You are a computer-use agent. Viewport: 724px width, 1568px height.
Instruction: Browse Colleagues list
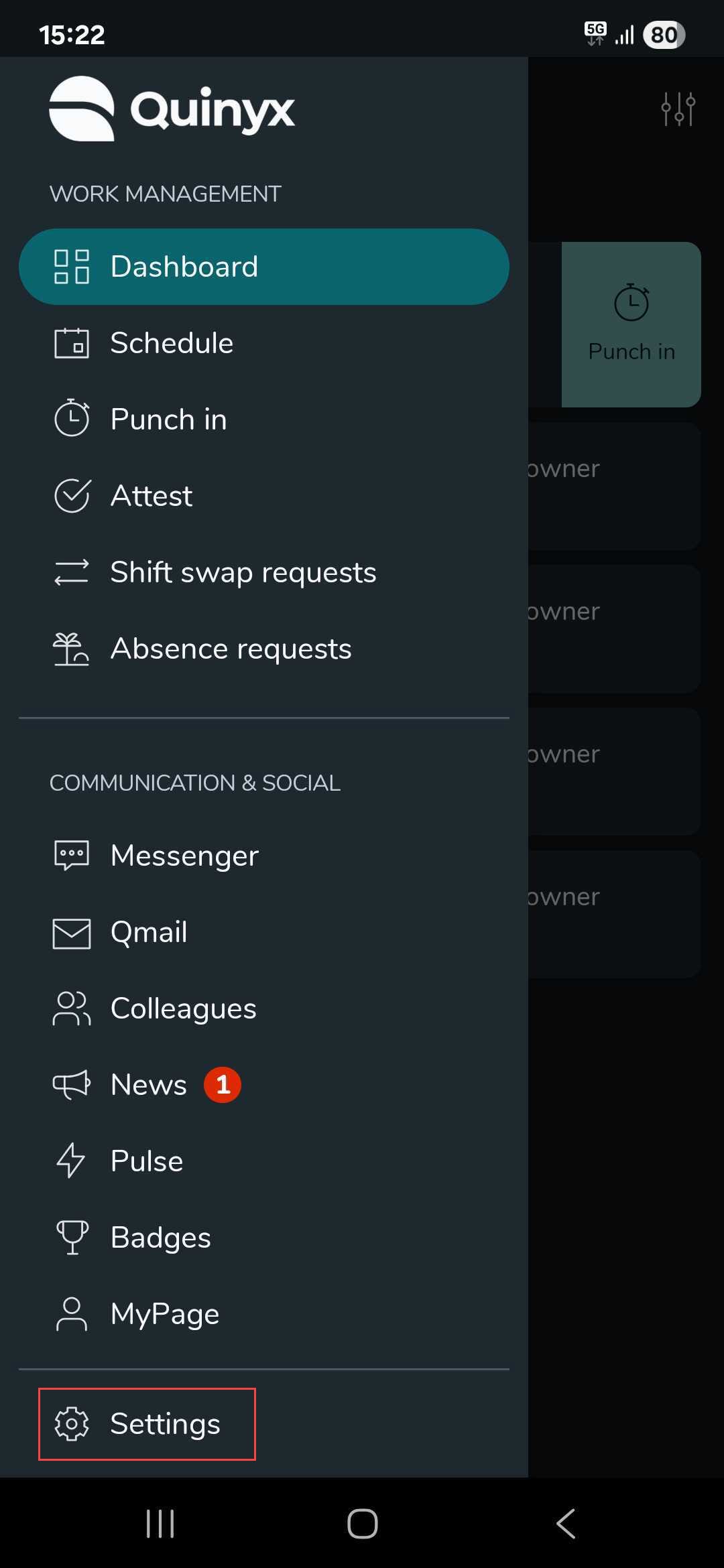(183, 1008)
